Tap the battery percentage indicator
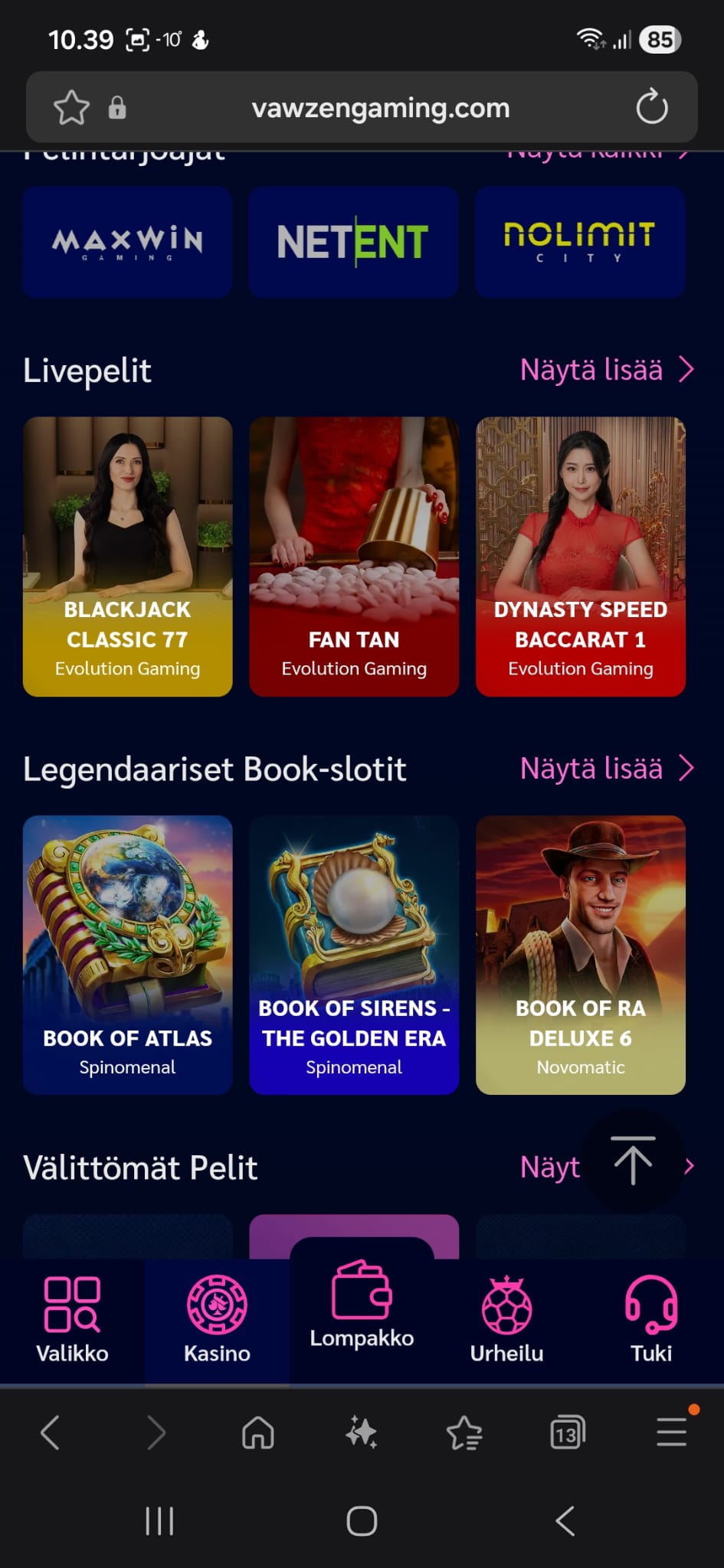The height and width of the screenshot is (1568, 724). click(x=660, y=40)
